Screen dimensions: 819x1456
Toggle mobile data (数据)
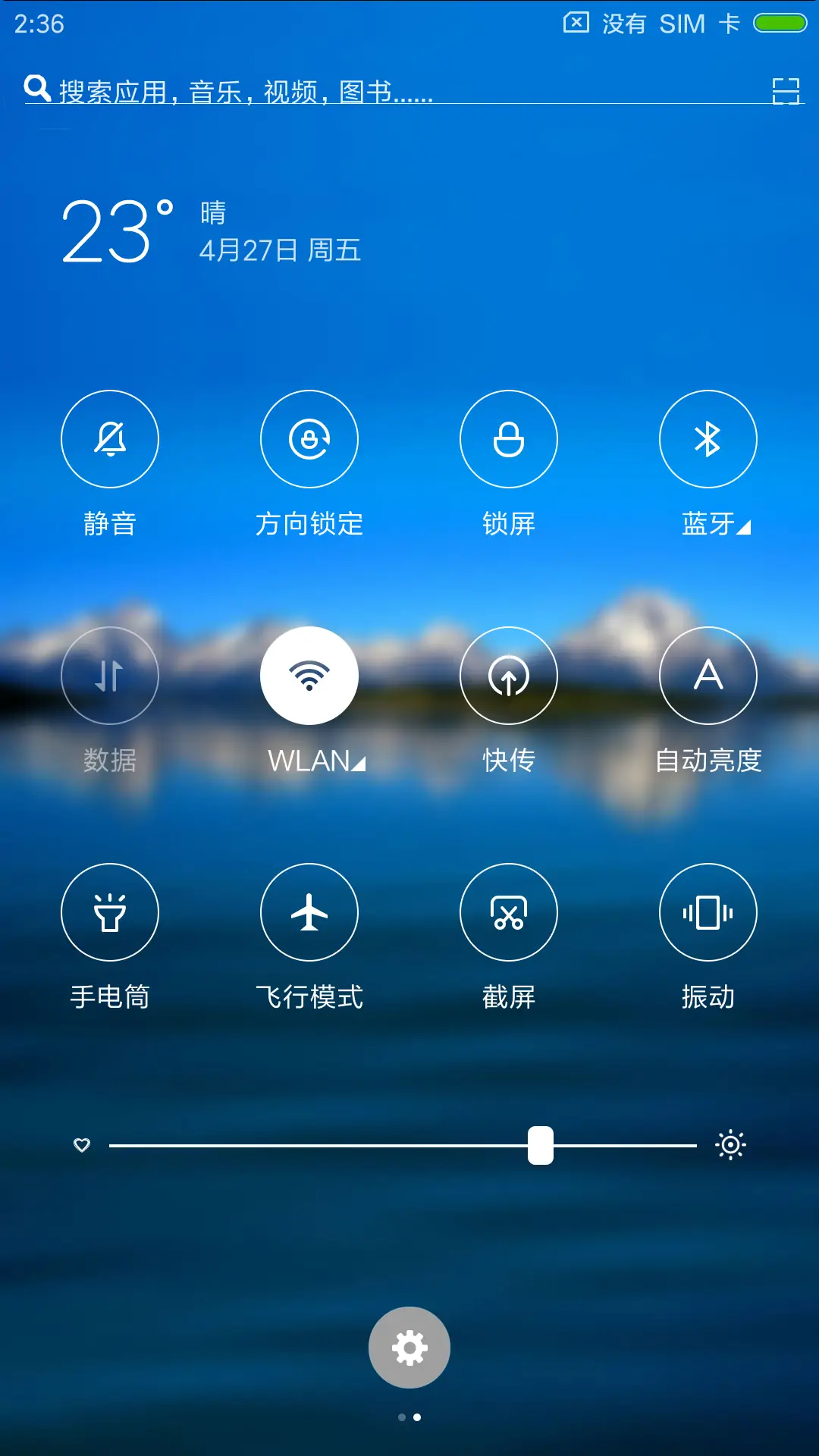point(110,675)
